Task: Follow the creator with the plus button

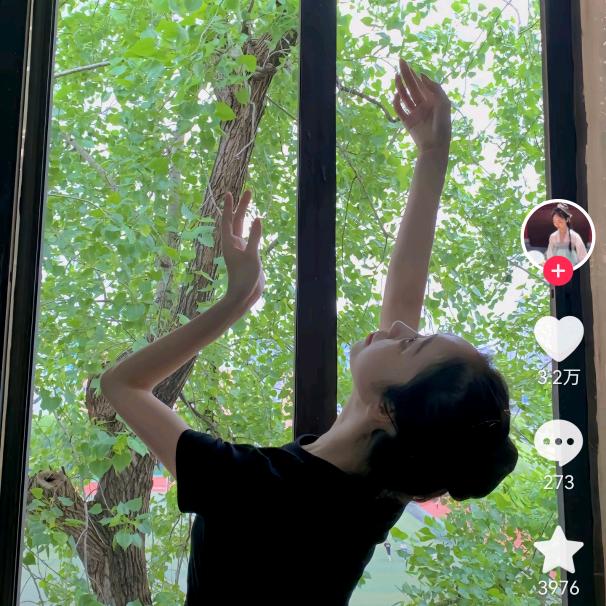Action: [x=558, y=271]
